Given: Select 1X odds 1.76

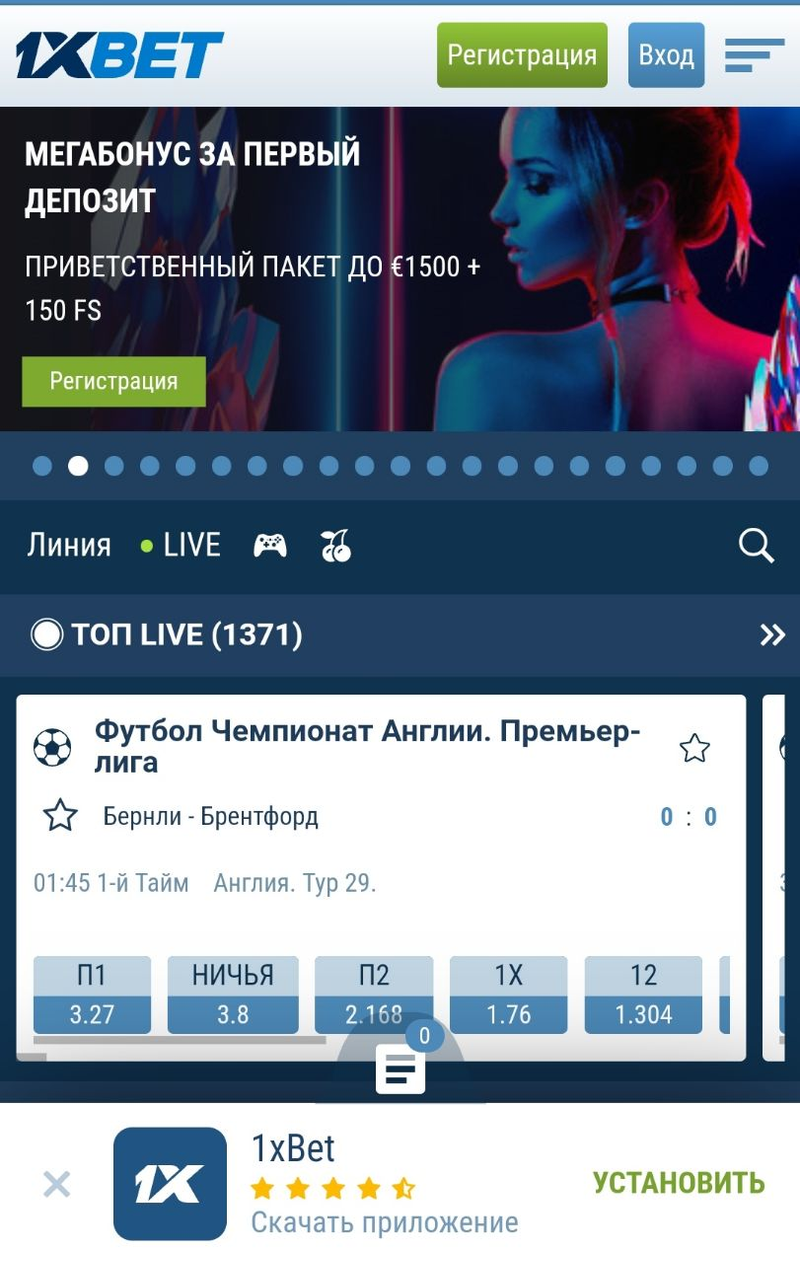Looking at the screenshot, I should pos(508,995).
